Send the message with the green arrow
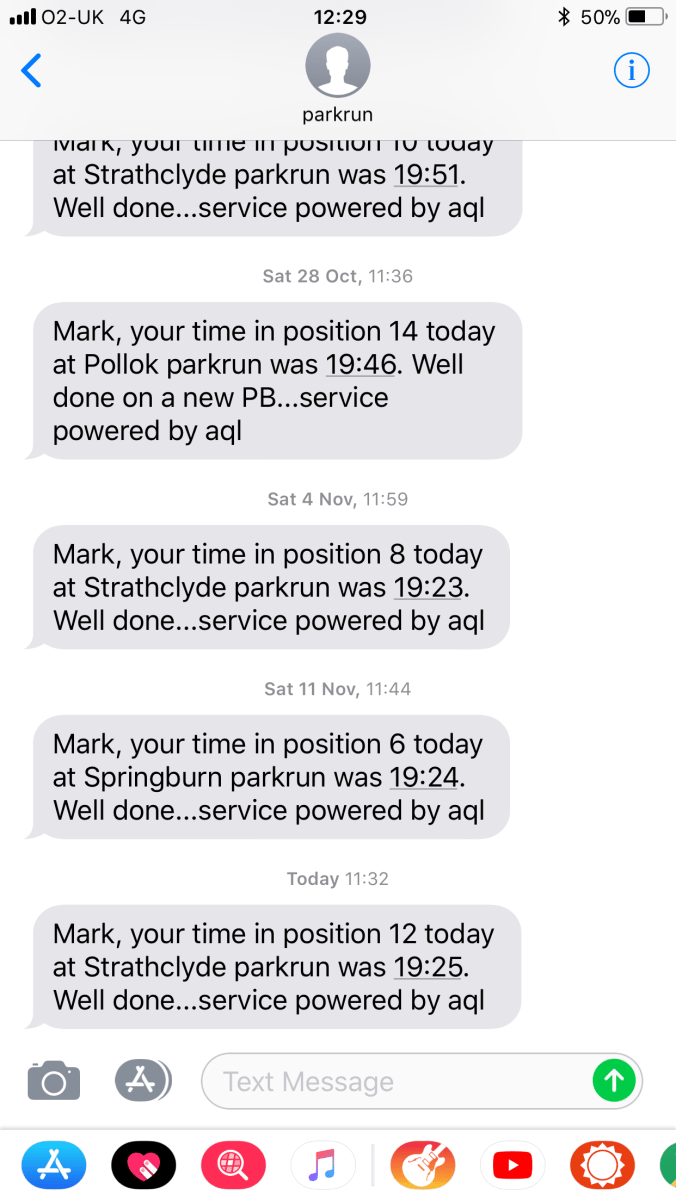Viewport: 676px width, 1201px height. [614, 1080]
